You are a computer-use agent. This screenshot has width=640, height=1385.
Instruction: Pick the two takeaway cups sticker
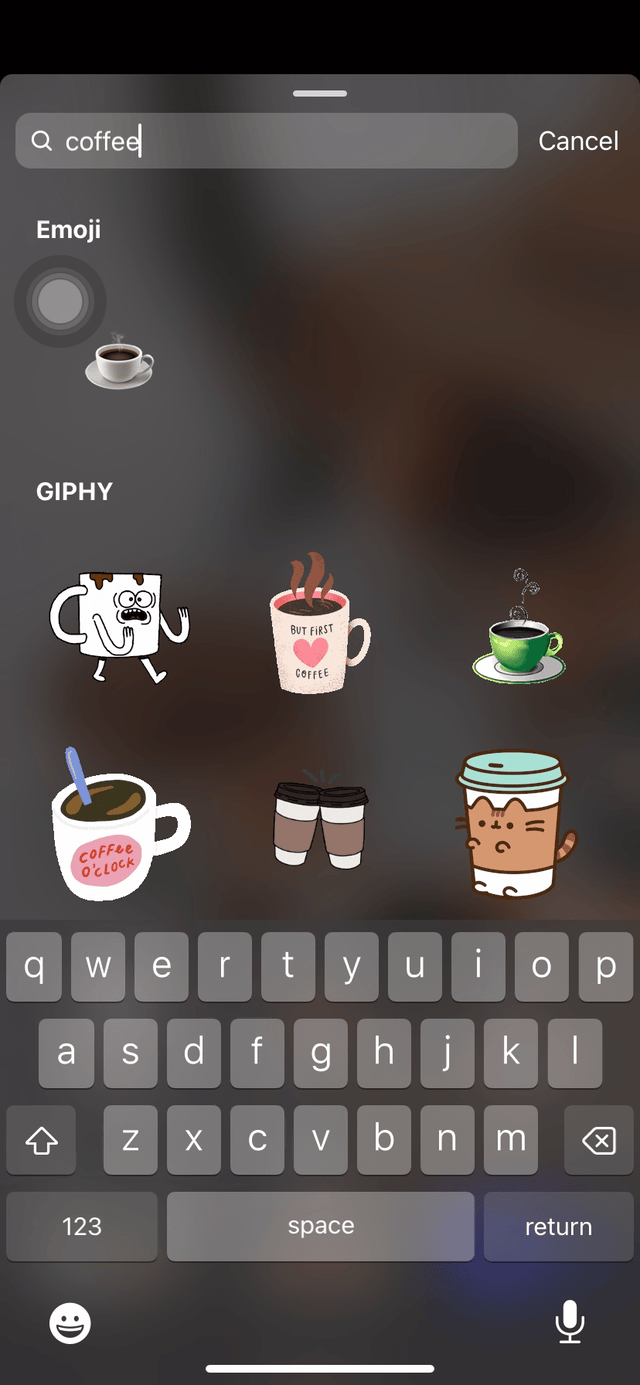[x=320, y=822]
